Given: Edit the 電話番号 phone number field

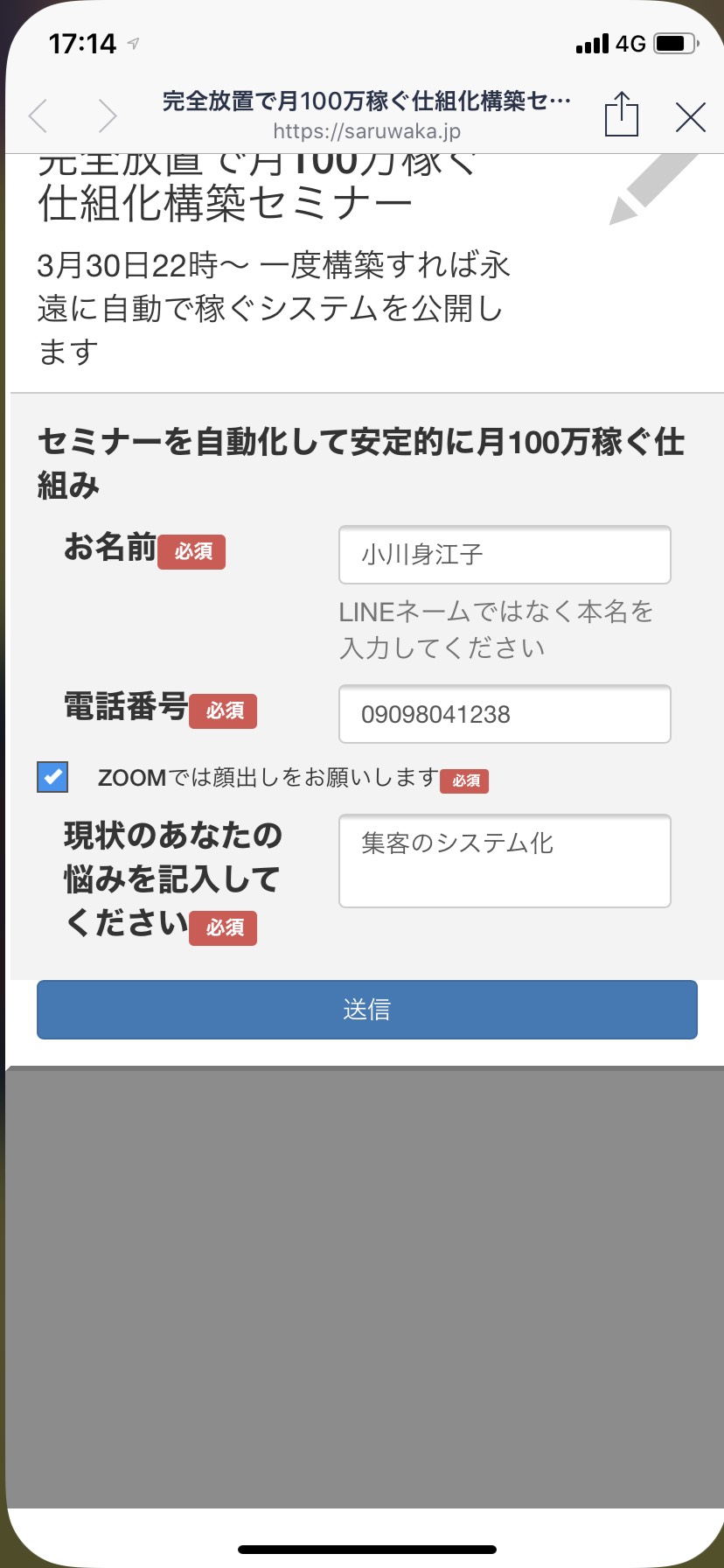Looking at the screenshot, I should tap(505, 714).
